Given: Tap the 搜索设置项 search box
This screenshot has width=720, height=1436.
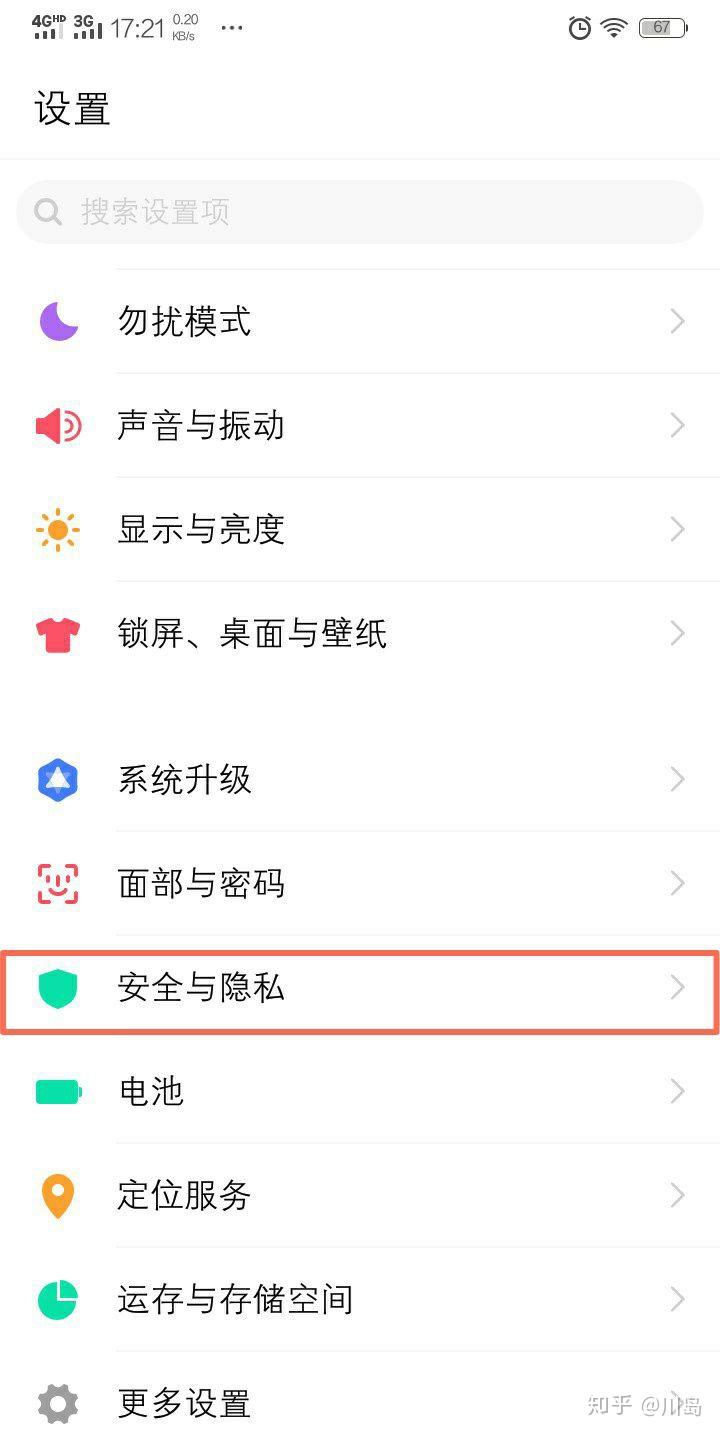Looking at the screenshot, I should click(360, 212).
